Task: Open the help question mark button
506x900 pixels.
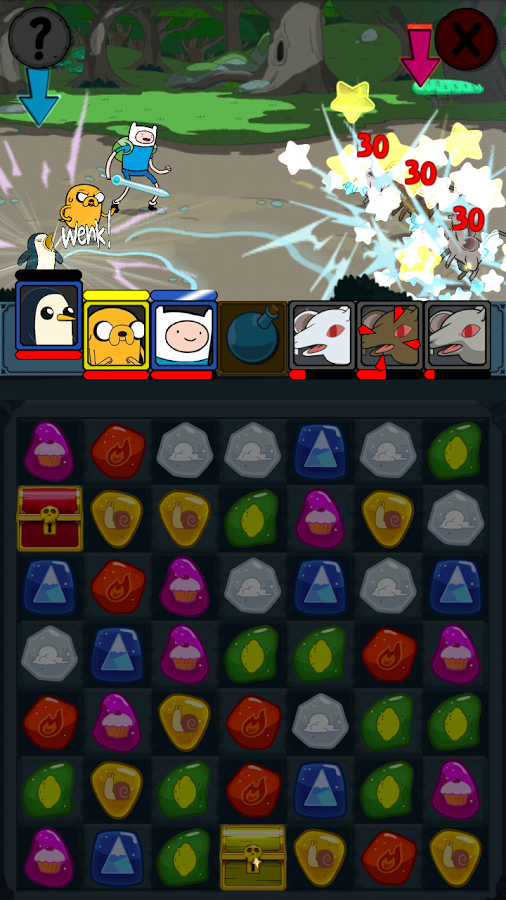Action: 39,37
